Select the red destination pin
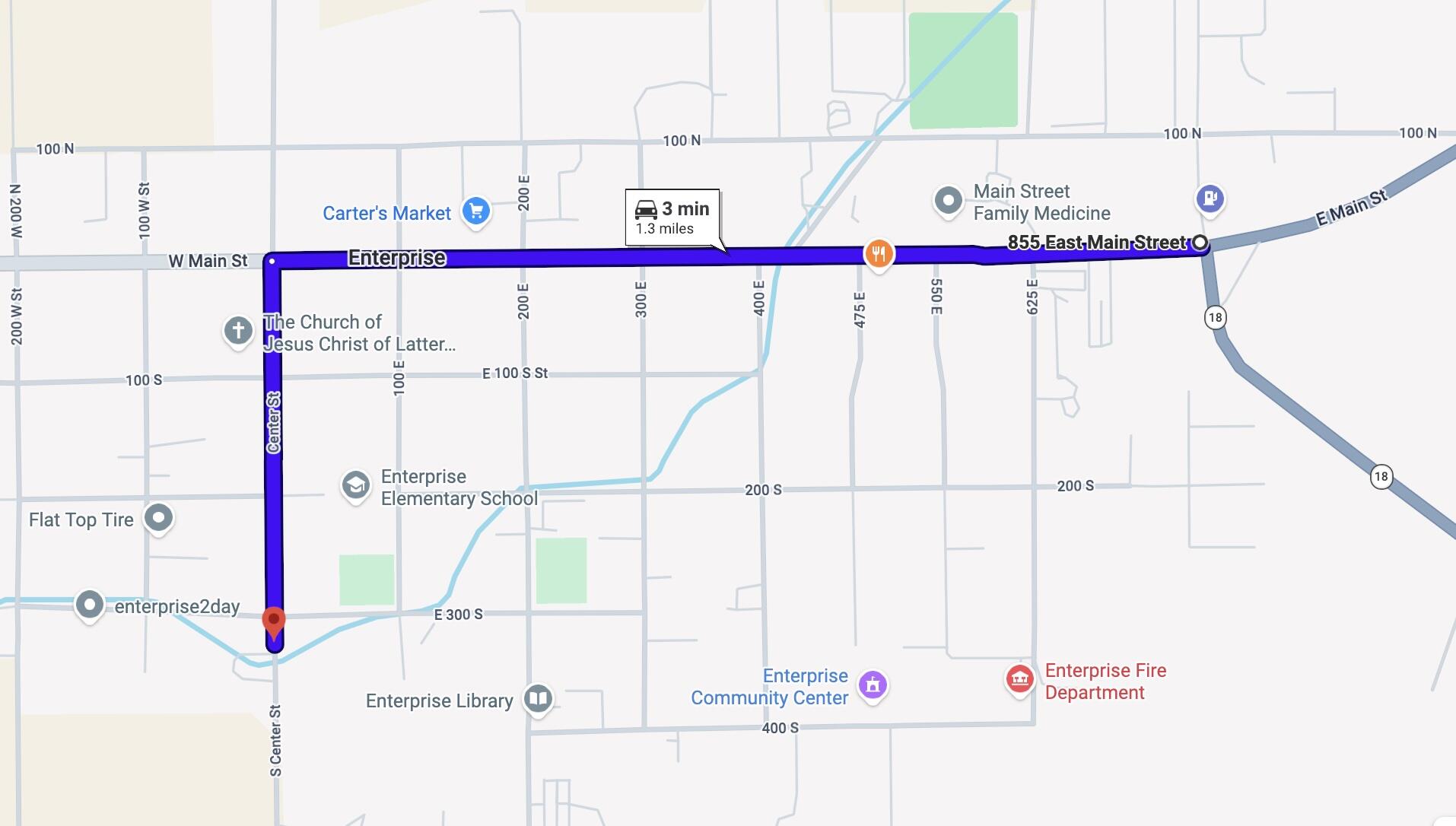The image size is (1456, 826). 274,622
